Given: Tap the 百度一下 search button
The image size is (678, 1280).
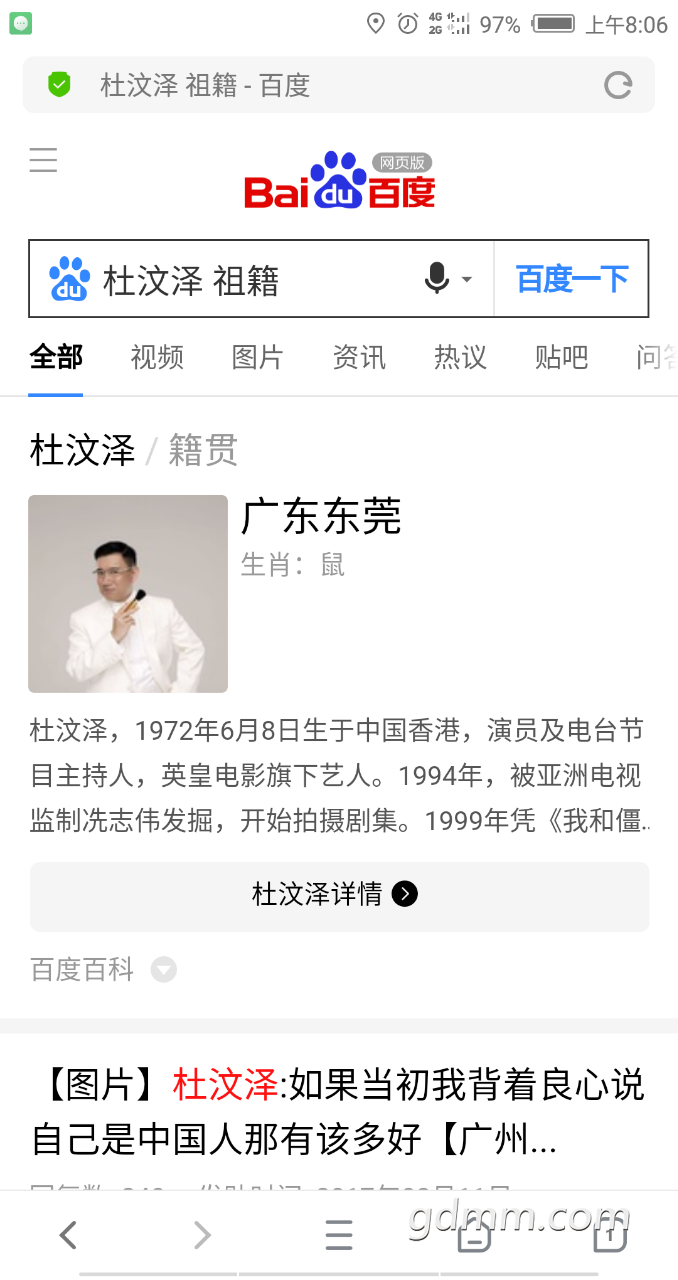Looking at the screenshot, I should click(572, 279).
